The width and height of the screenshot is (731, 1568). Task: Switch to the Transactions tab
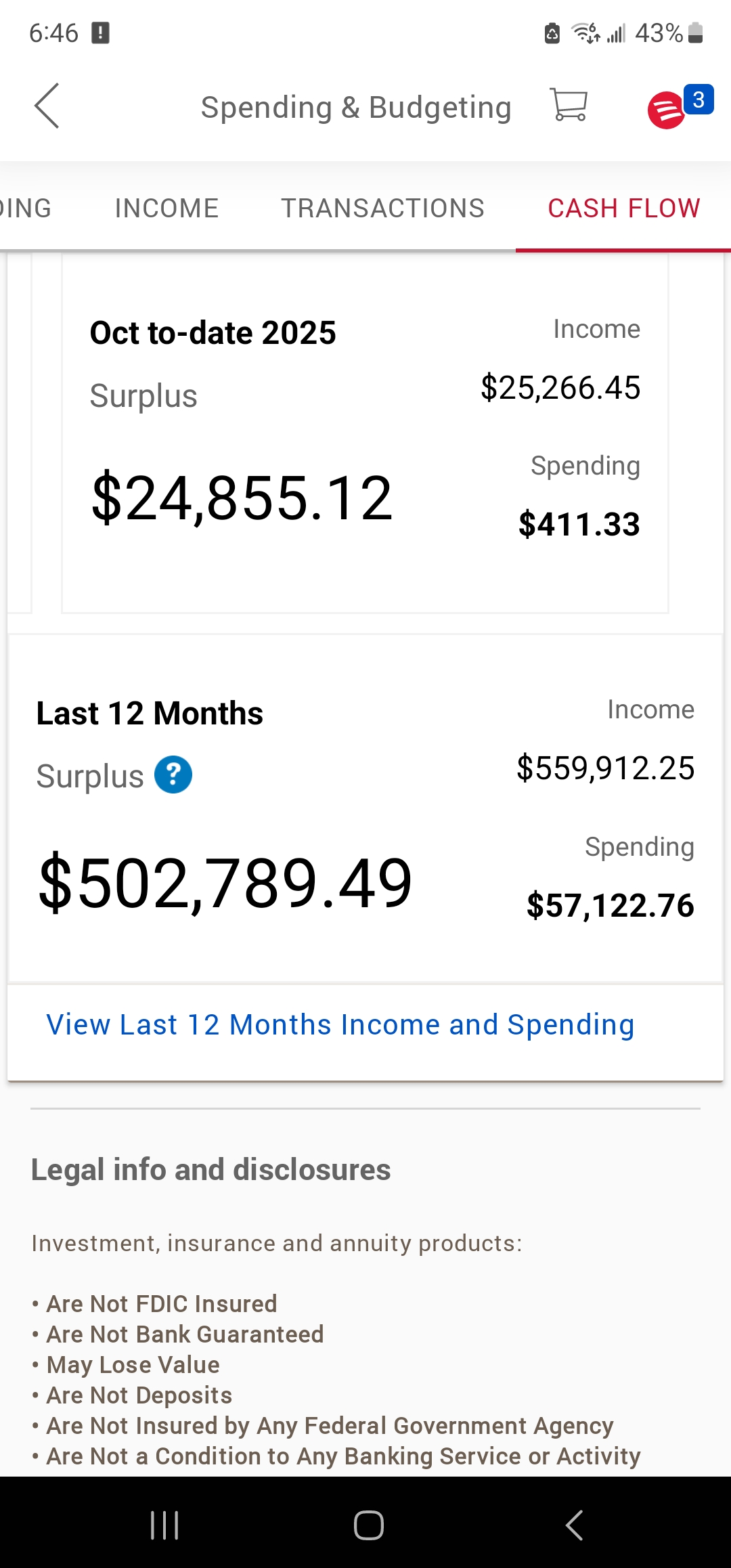(x=382, y=208)
